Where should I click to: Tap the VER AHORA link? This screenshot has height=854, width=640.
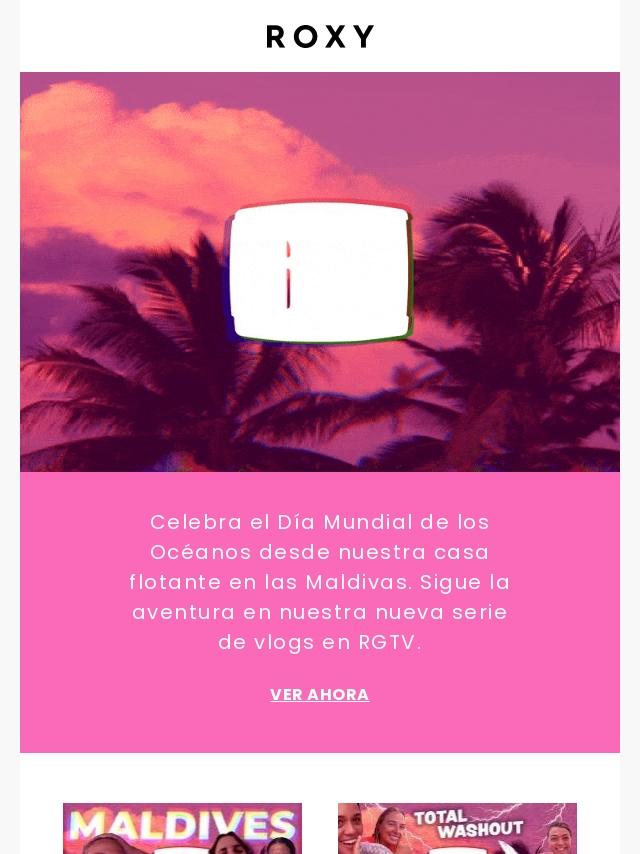[x=319, y=694]
